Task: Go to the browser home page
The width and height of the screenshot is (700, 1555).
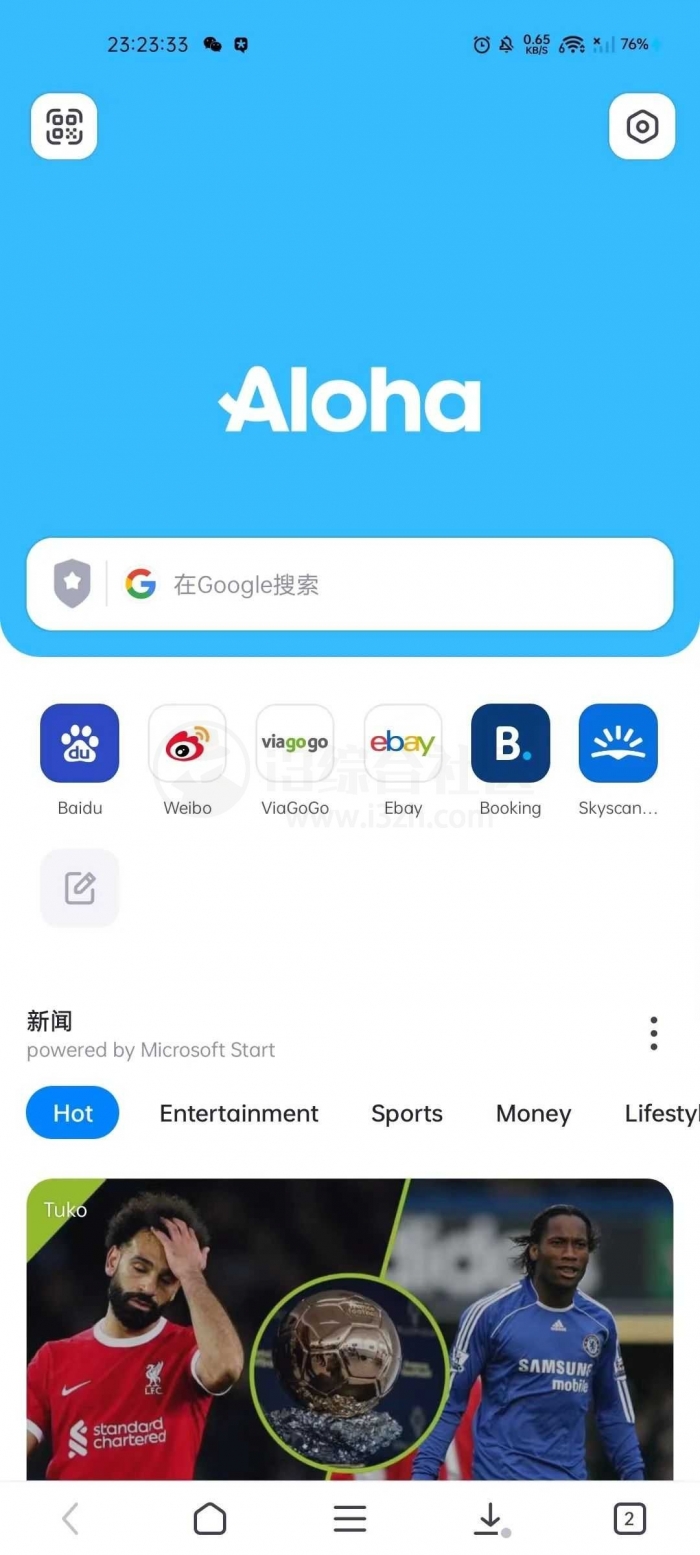Action: 210,1519
